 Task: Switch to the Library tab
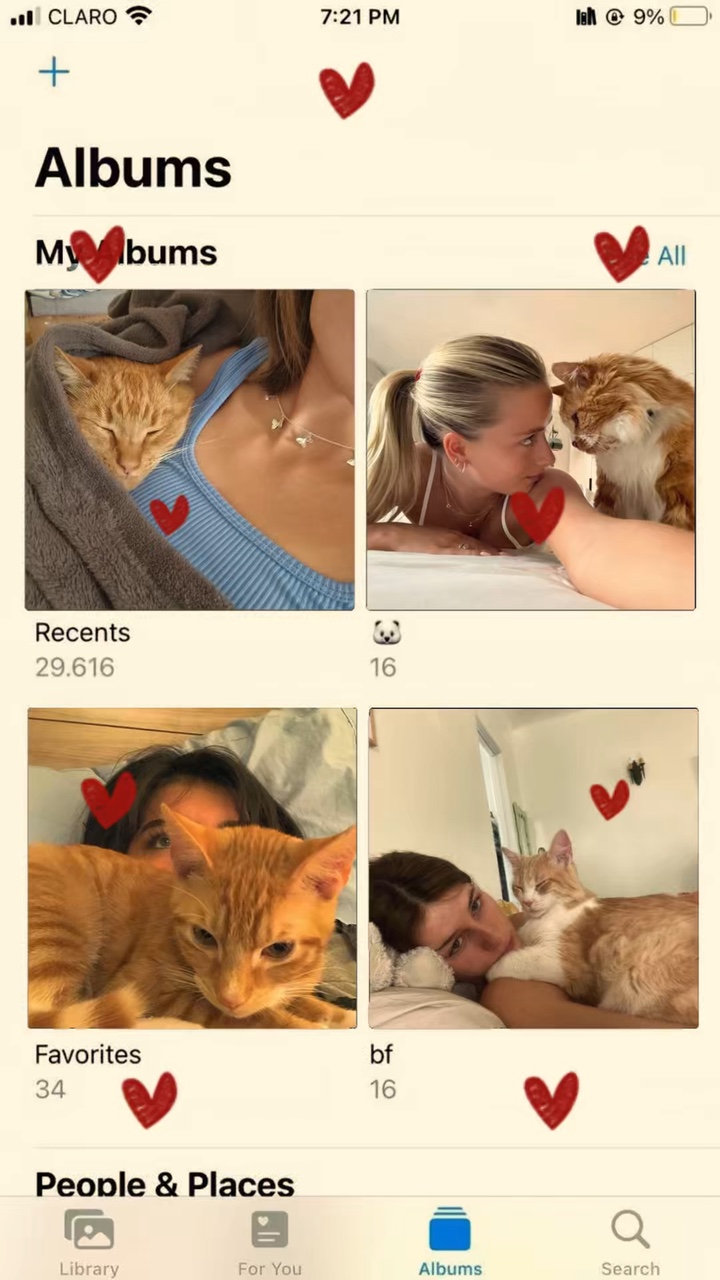89,1242
